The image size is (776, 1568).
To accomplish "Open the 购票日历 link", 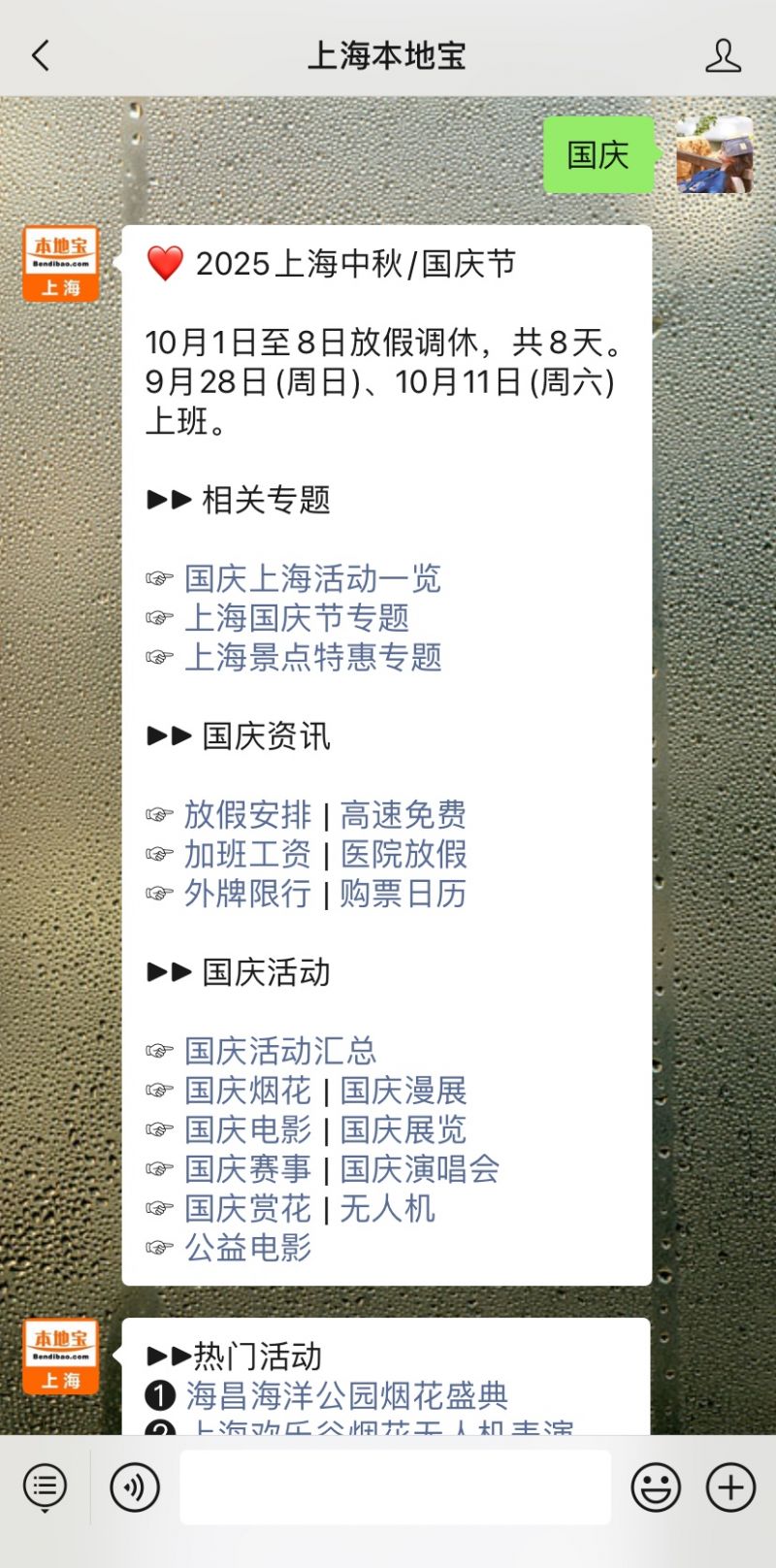I will click(403, 894).
